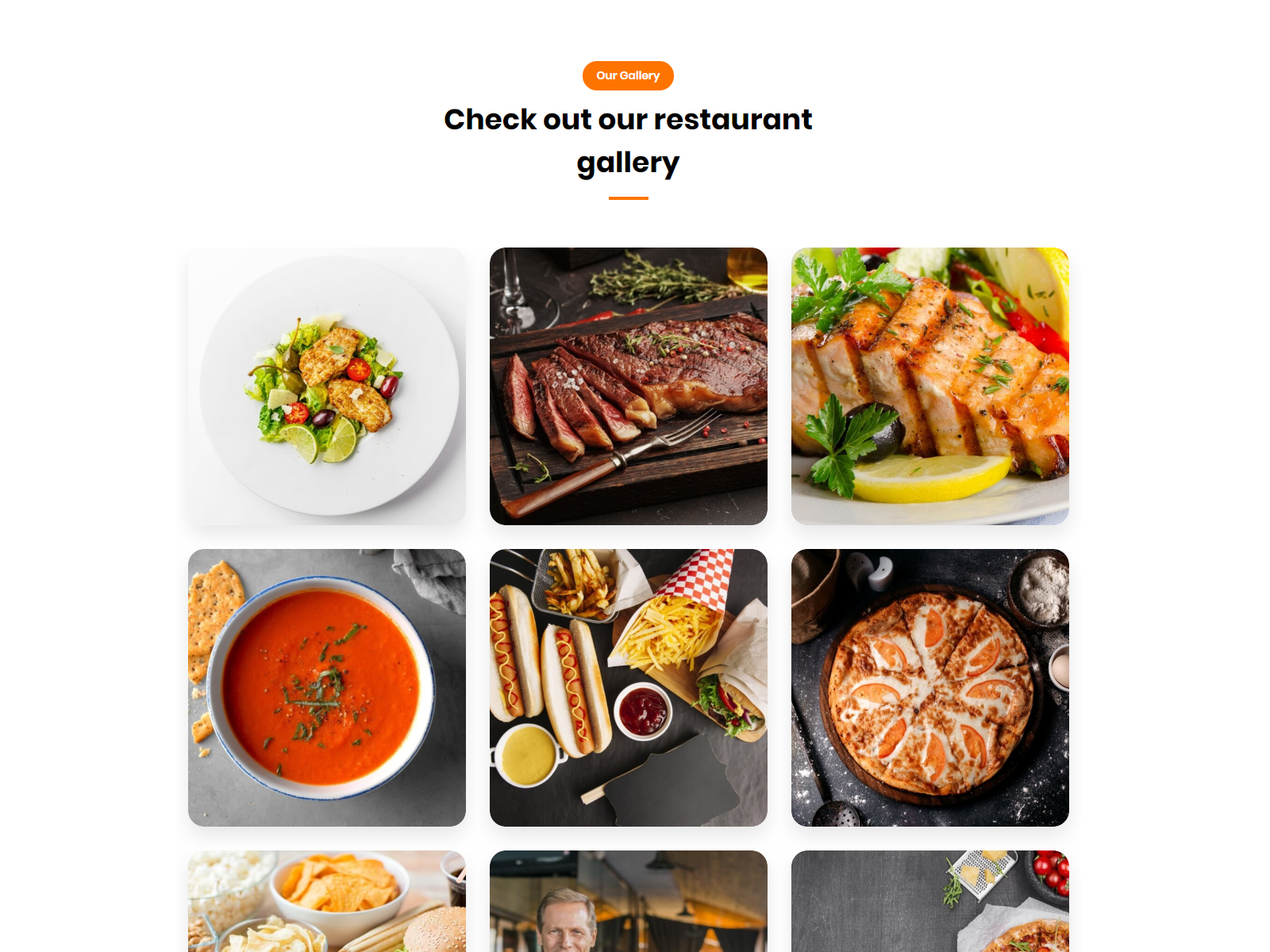Open the pizza slice and cheese grater photo
This screenshot has height=952, width=1270.
pos(929,901)
